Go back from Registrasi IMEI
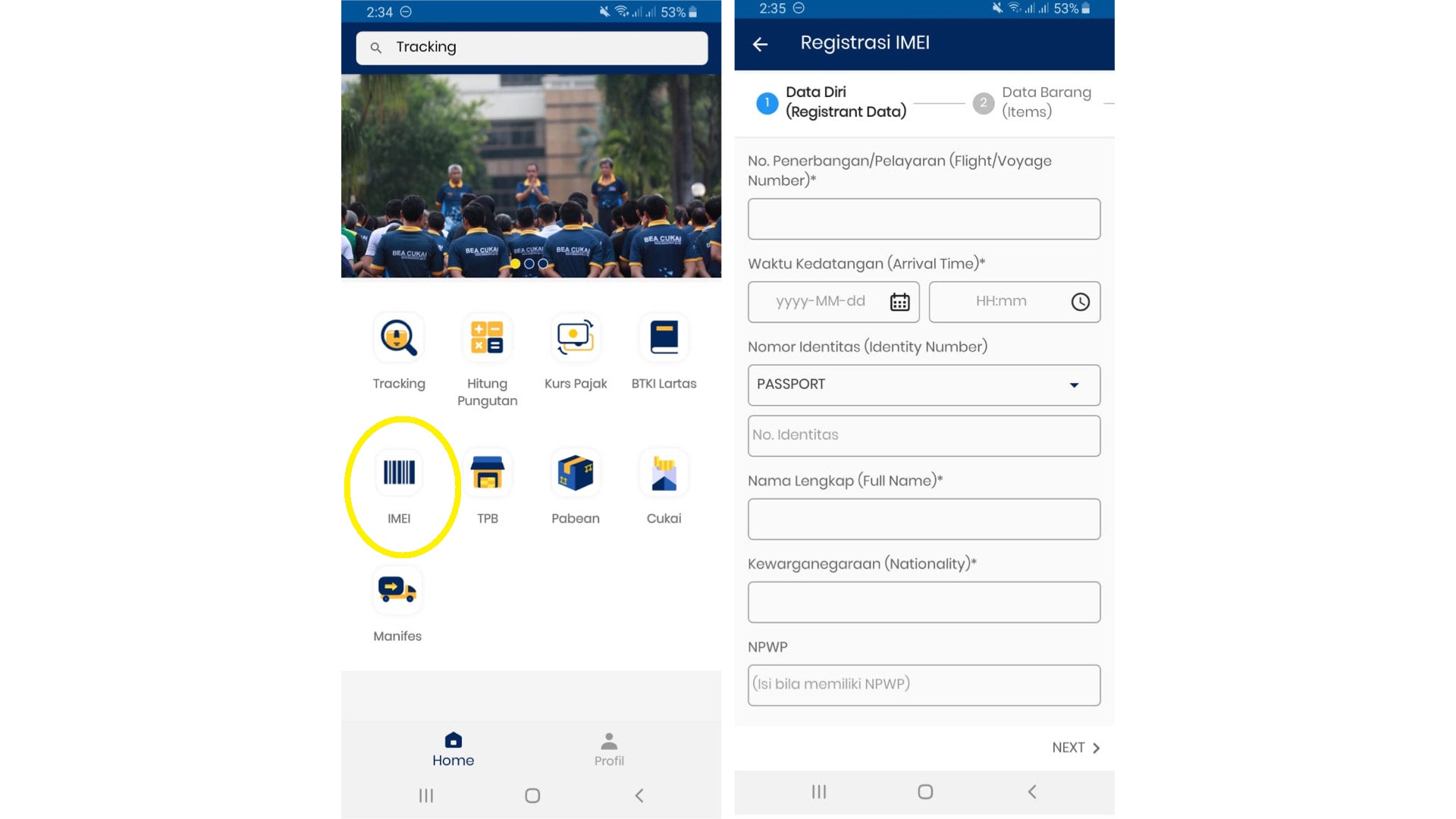1456x819 pixels. pyautogui.click(x=760, y=44)
